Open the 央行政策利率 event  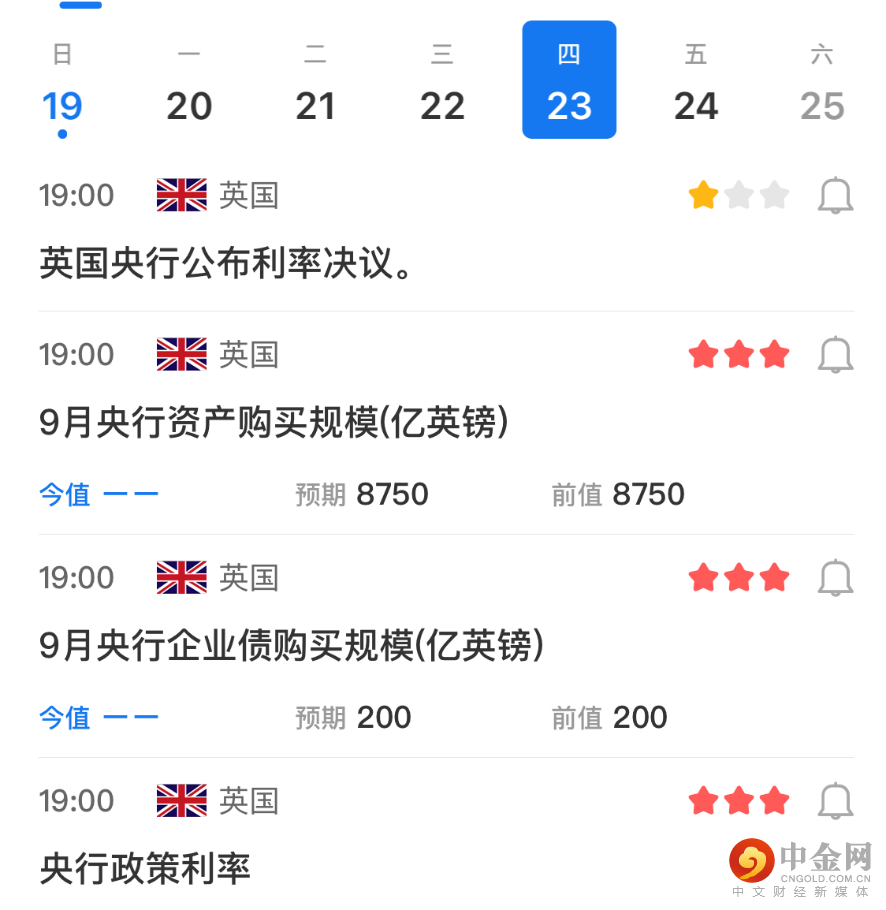coord(145,868)
